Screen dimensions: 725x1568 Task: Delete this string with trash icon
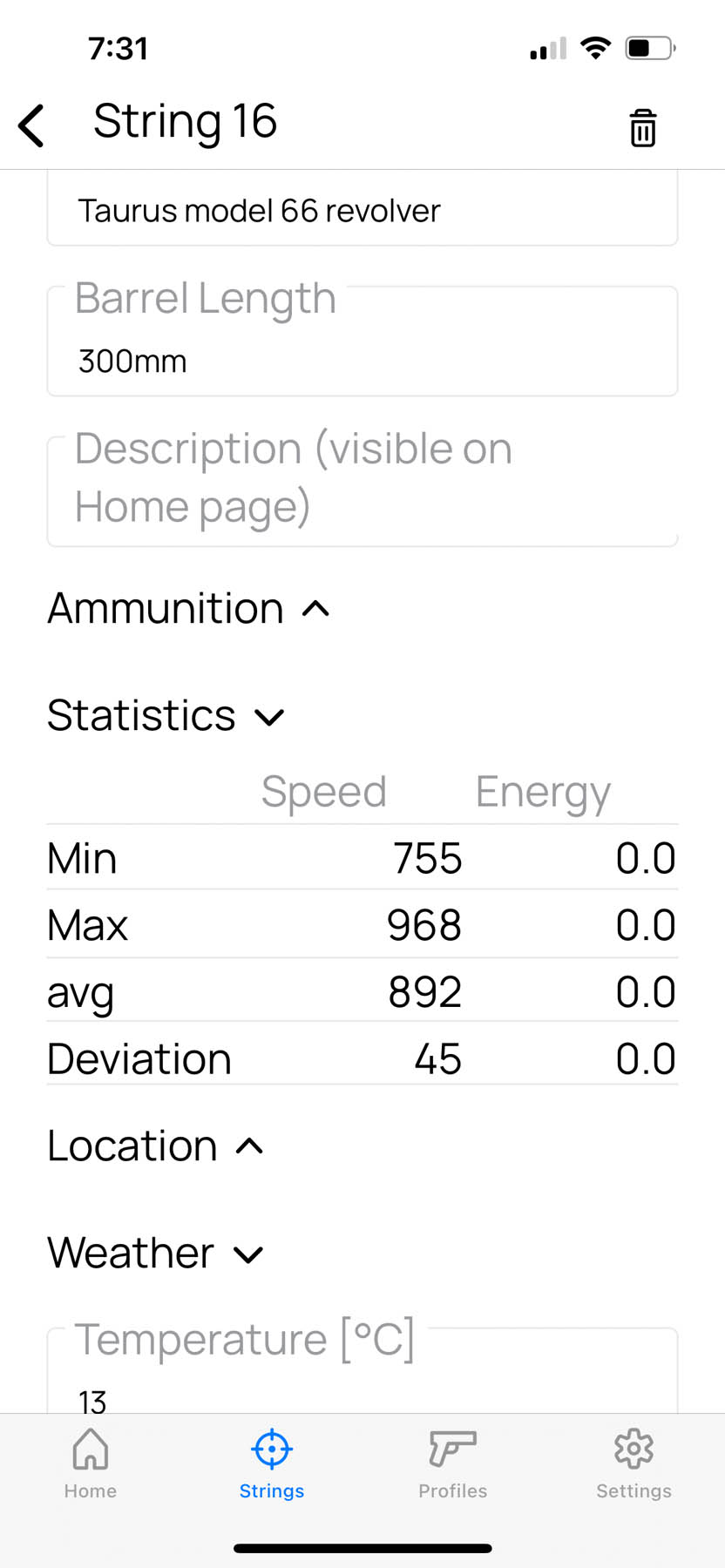[x=643, y=127]
